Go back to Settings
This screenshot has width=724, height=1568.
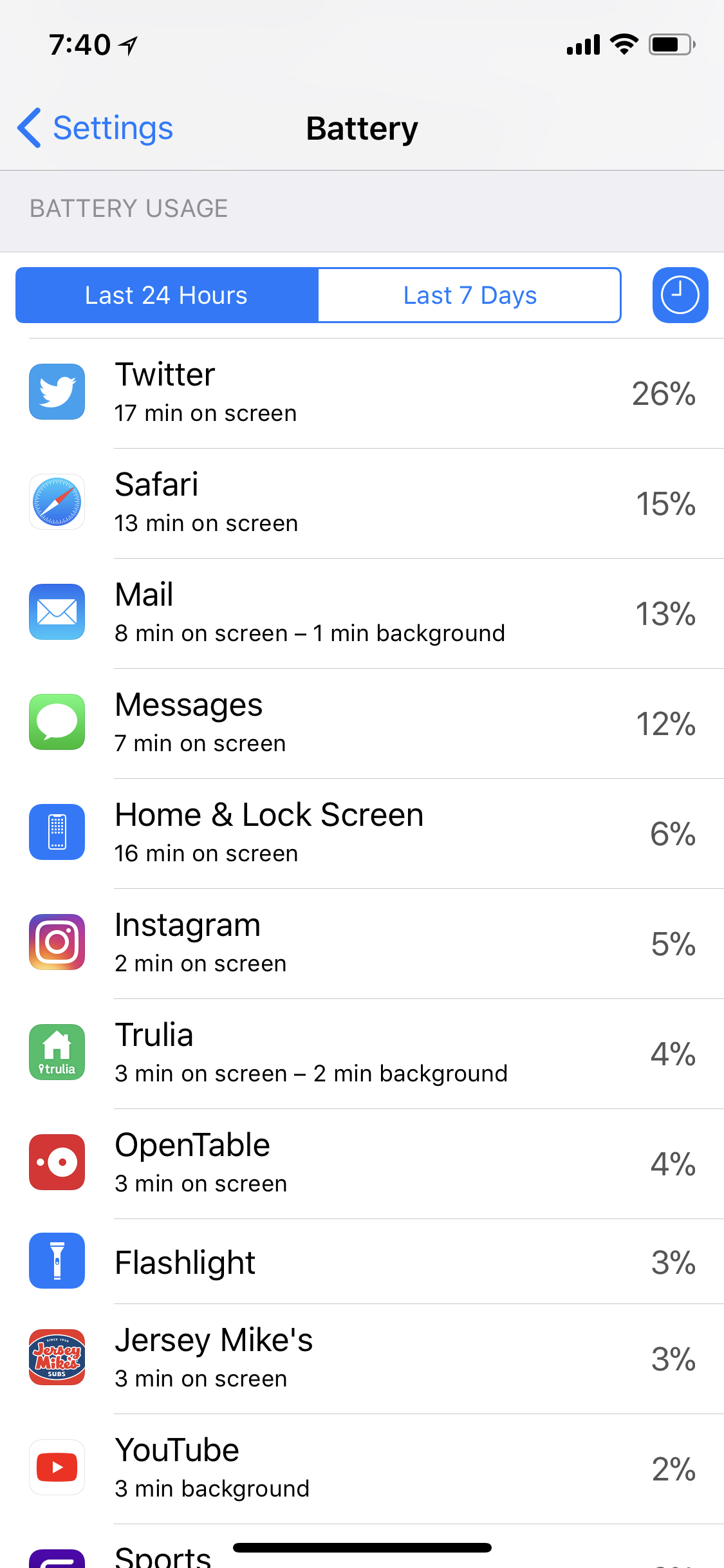click(95, 128)
